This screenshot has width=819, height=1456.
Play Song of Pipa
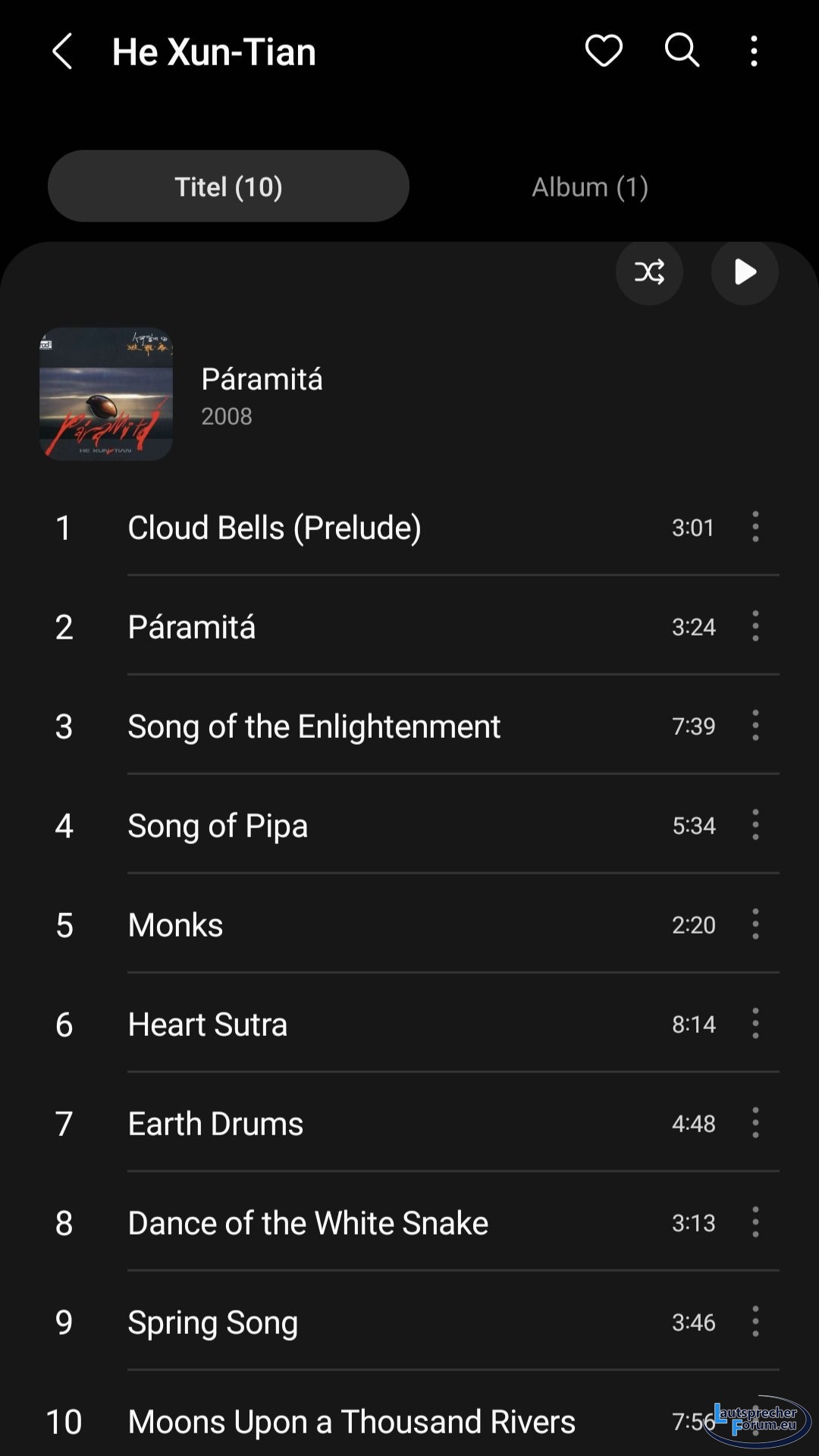click(218, 826)
